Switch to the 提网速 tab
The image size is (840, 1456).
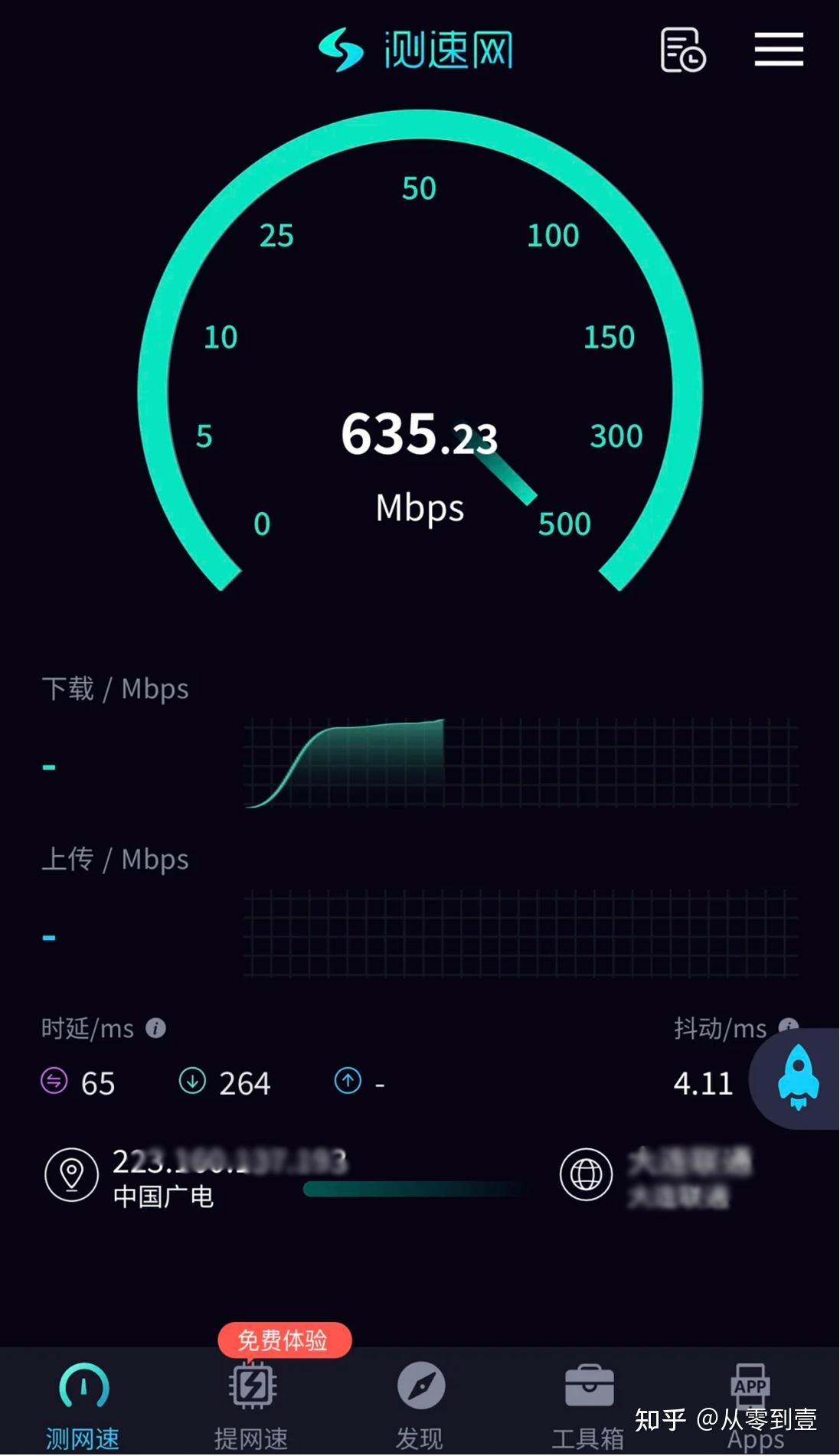252,1406
